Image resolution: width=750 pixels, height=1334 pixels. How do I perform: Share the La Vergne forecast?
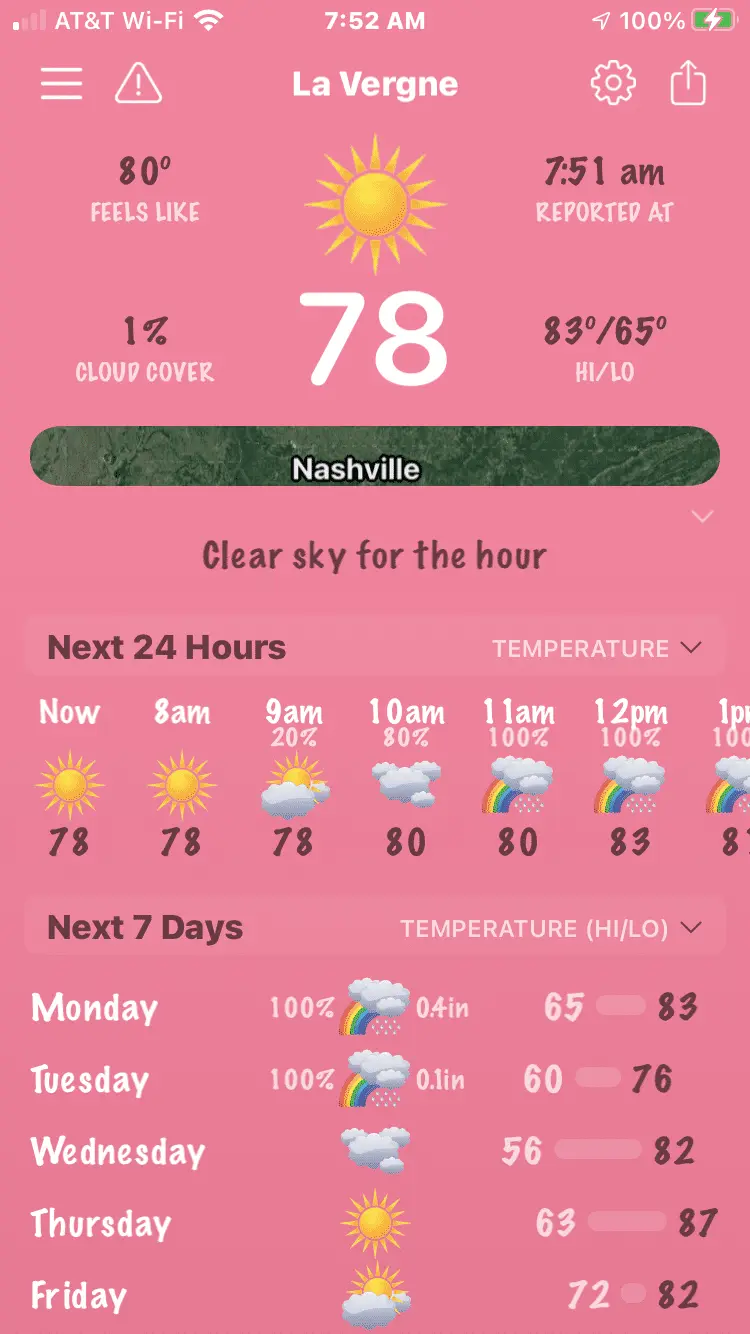pos(688,84)
